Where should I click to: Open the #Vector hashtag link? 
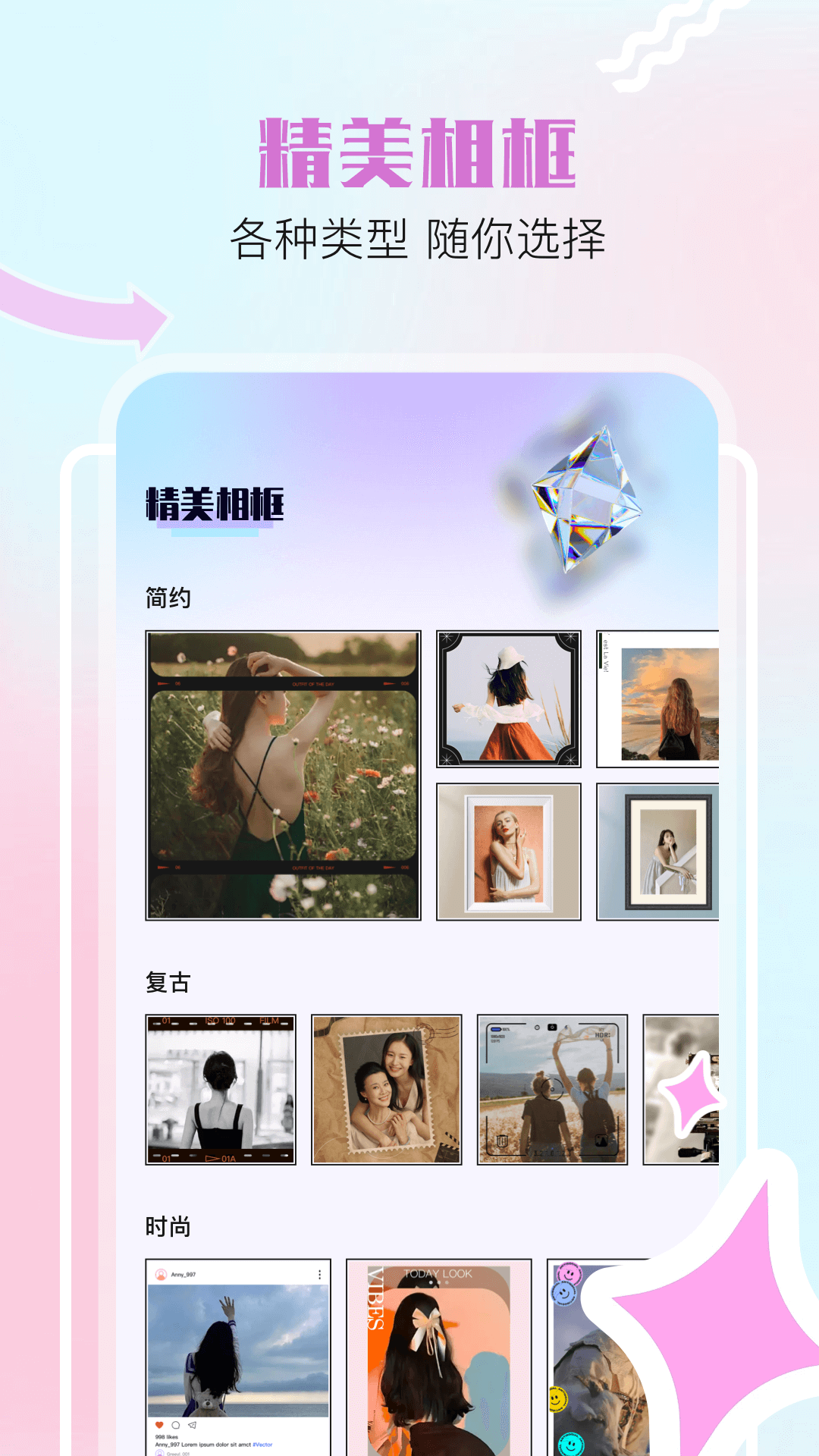click(x=262, y=1445)
